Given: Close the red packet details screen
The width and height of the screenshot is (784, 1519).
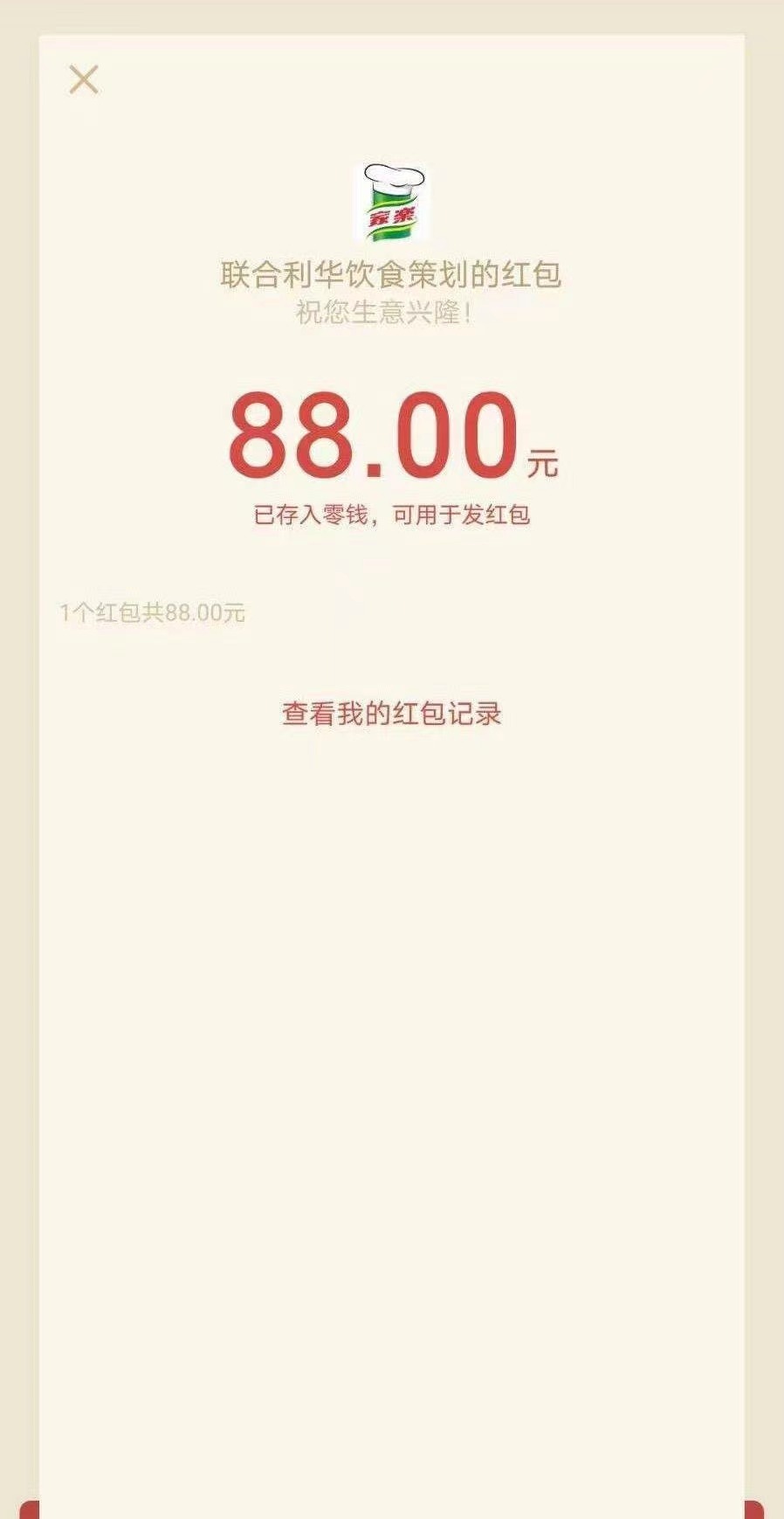Looking at the screenshot, I should point(84,80).
